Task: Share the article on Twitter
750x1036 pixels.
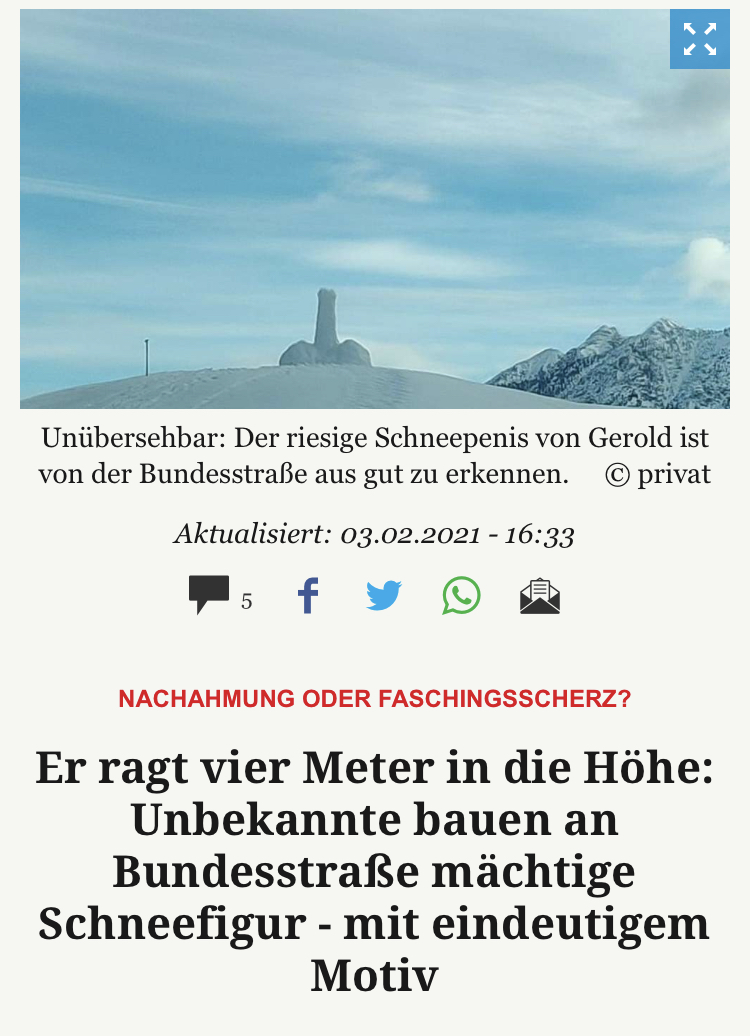Action: (x=384, y=596)
